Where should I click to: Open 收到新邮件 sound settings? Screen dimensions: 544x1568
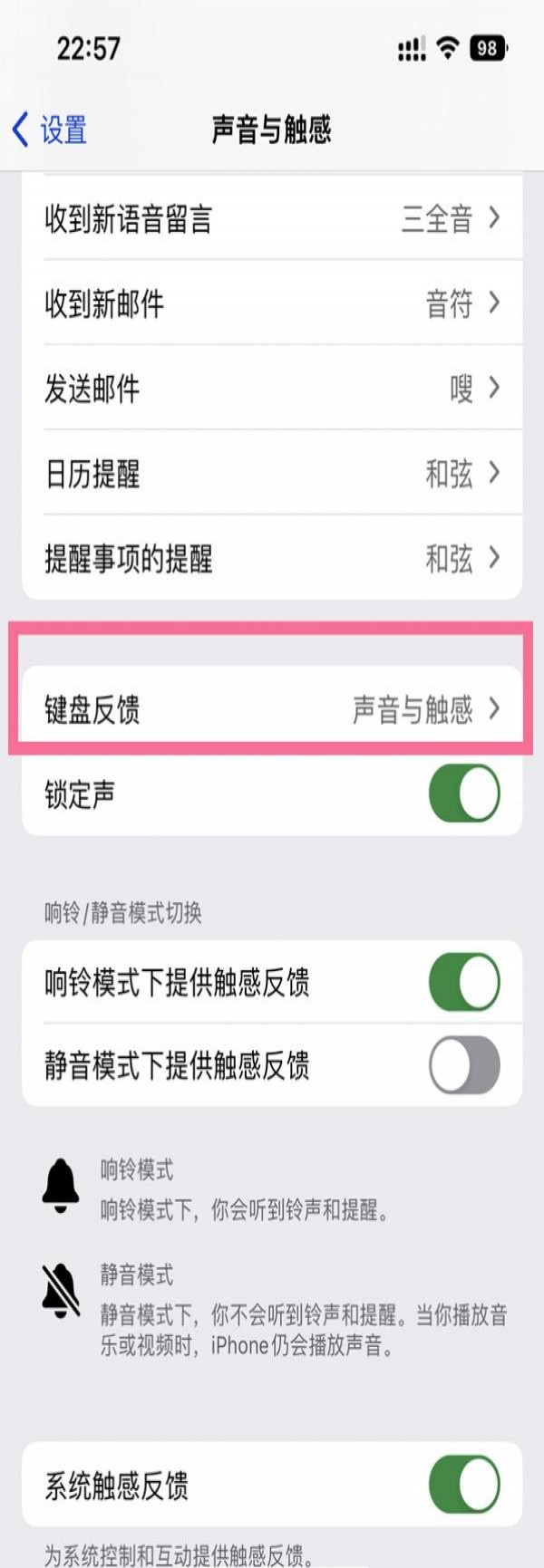pyautogui.click(x=272, y=303)
